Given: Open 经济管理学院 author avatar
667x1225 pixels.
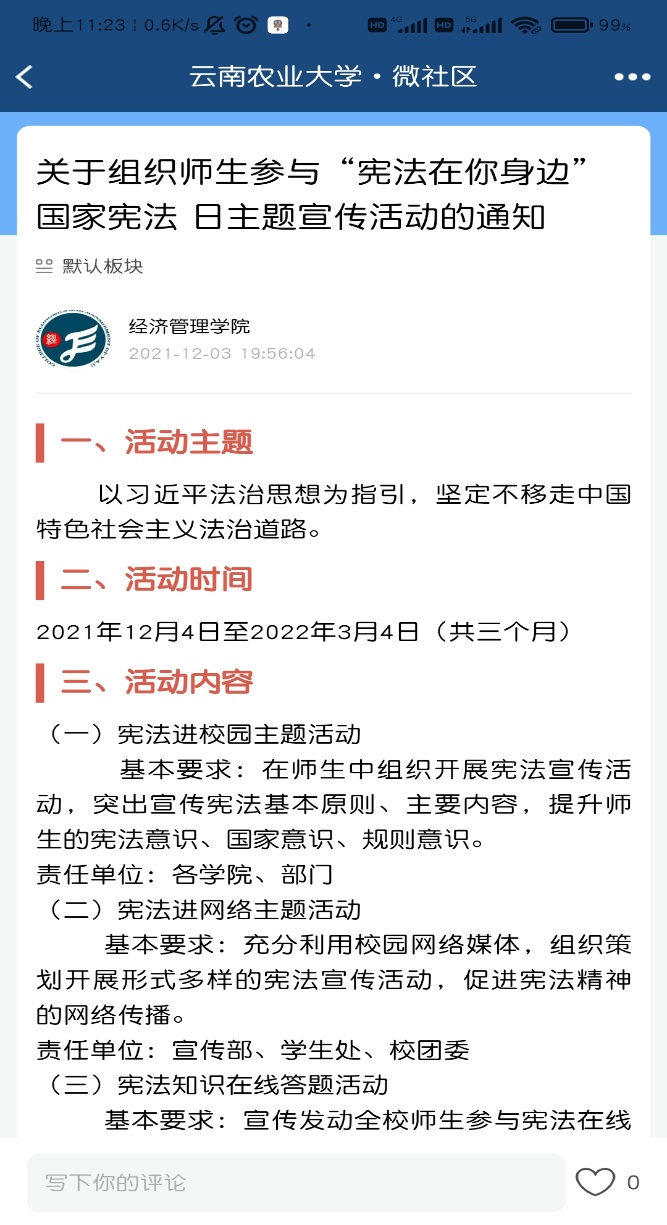Looking at the screenshot, I should tap(73, 340).
